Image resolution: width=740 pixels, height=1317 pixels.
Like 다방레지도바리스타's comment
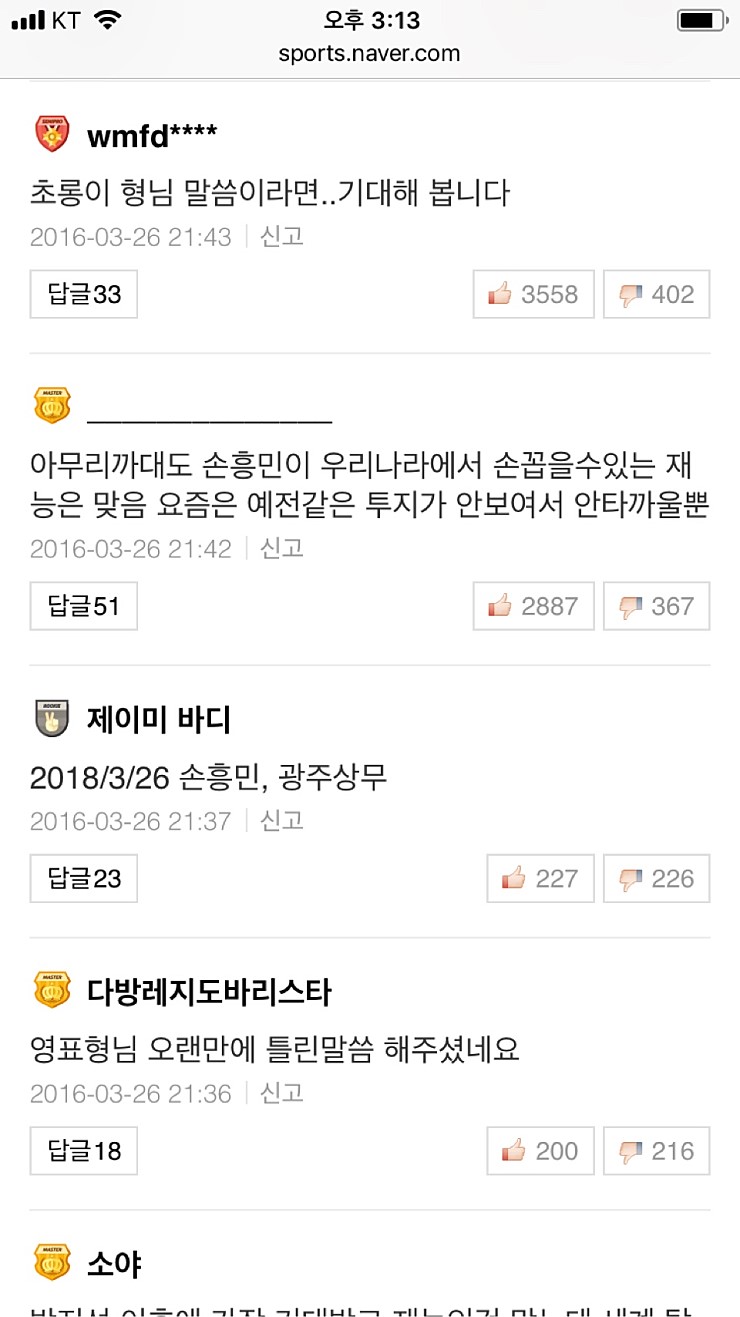[x=540, y=1151]
